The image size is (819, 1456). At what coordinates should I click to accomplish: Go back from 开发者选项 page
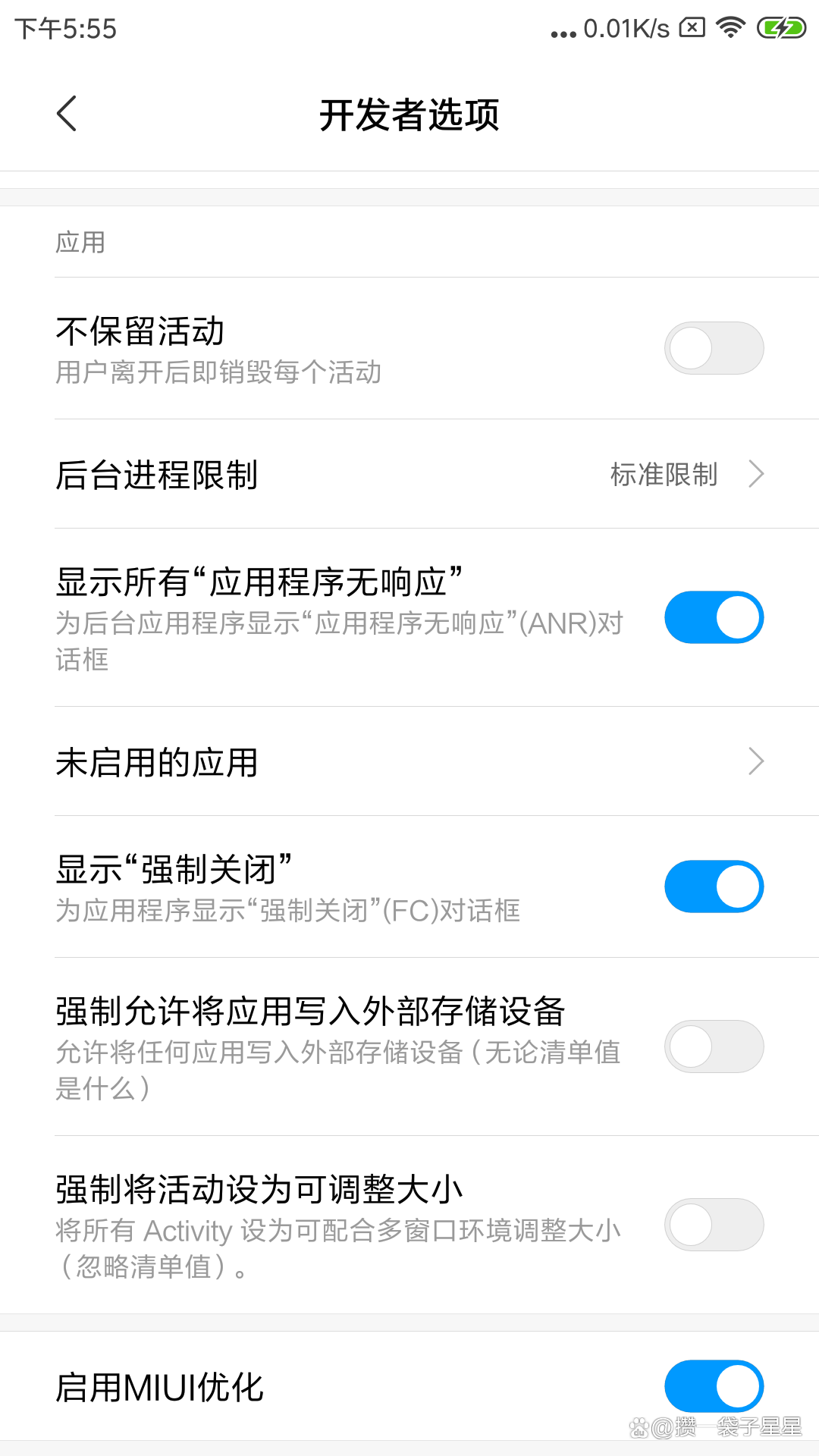(67, 114)
